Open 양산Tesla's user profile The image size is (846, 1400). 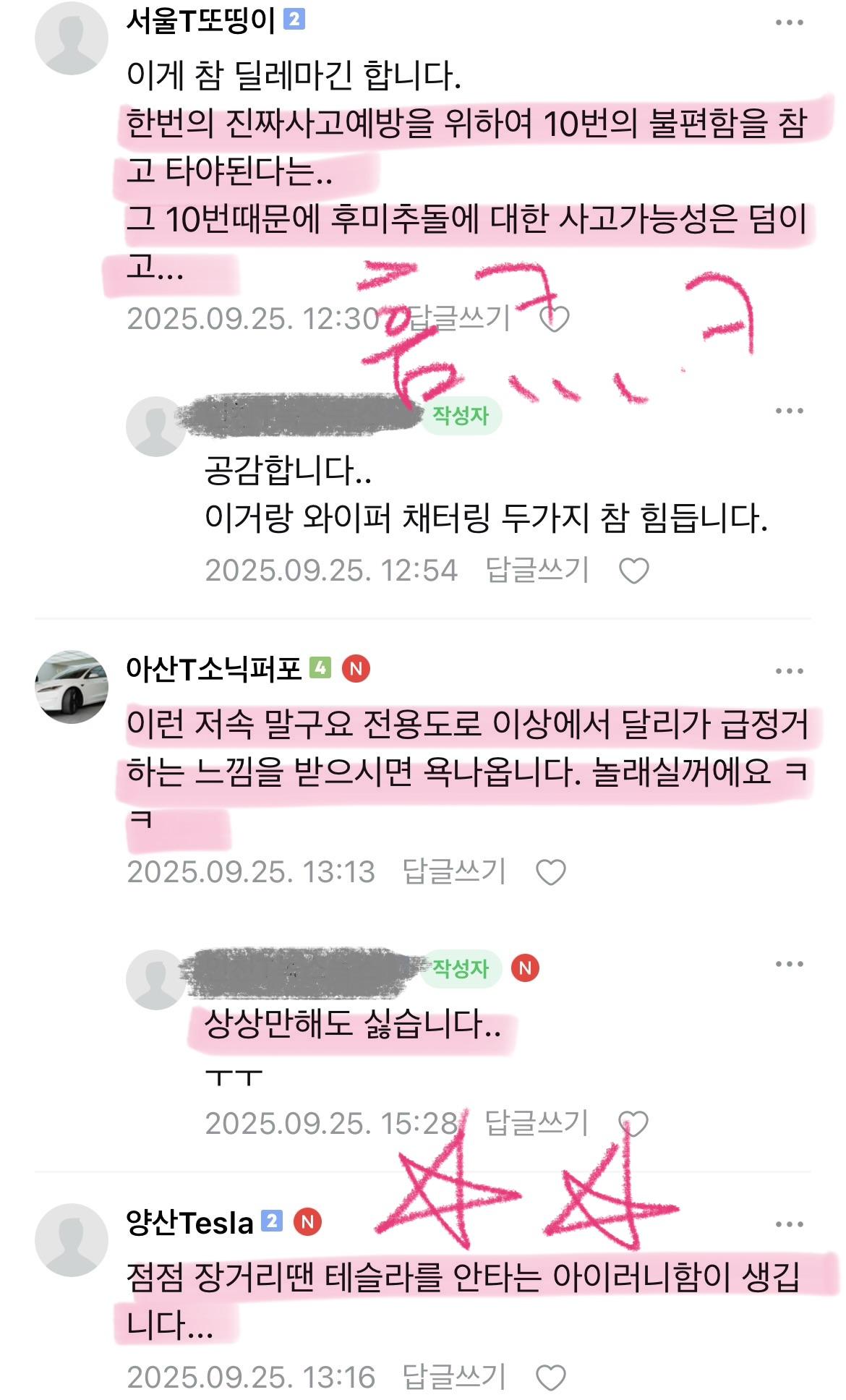71,1239
